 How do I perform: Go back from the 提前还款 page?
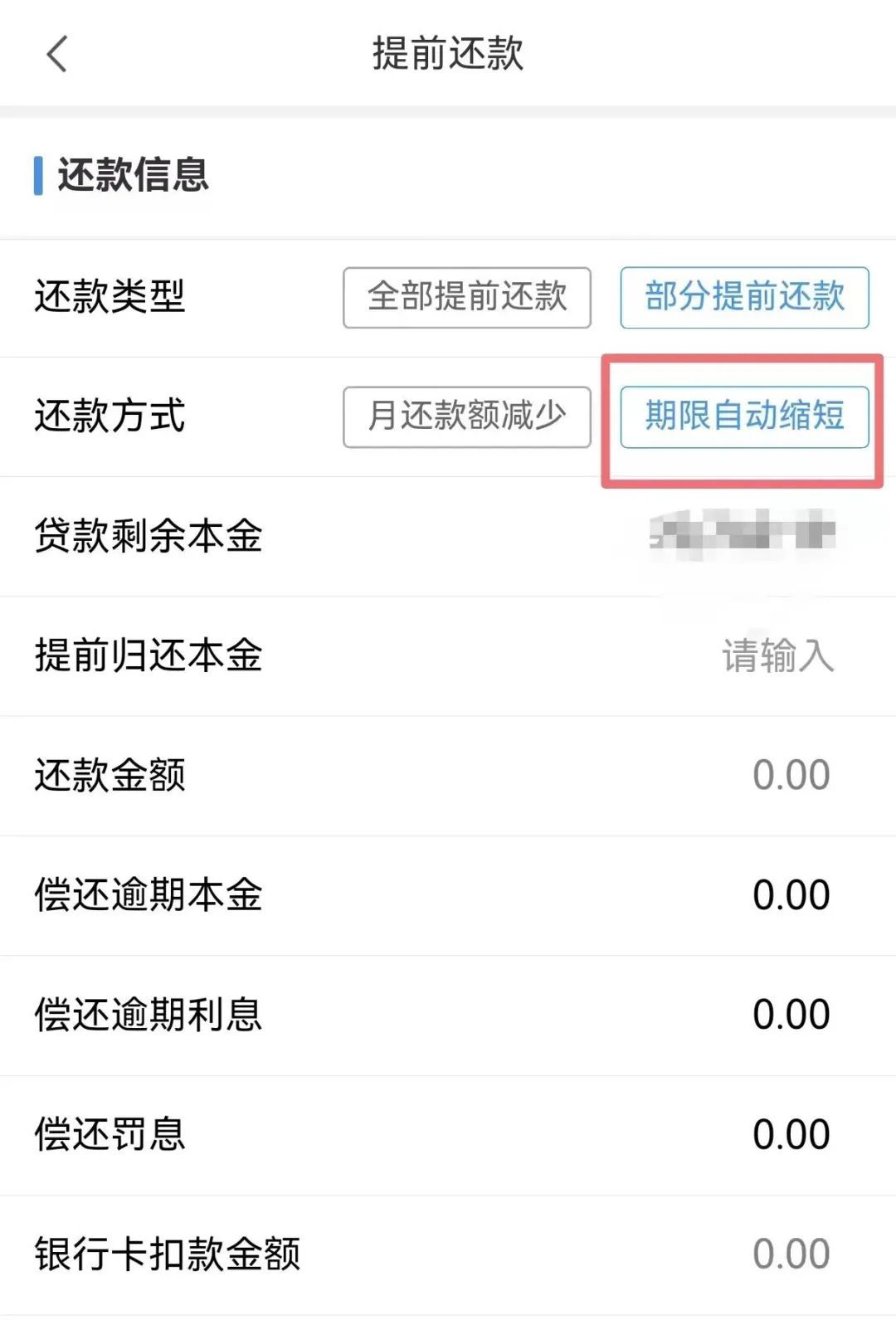pos(56,55)
